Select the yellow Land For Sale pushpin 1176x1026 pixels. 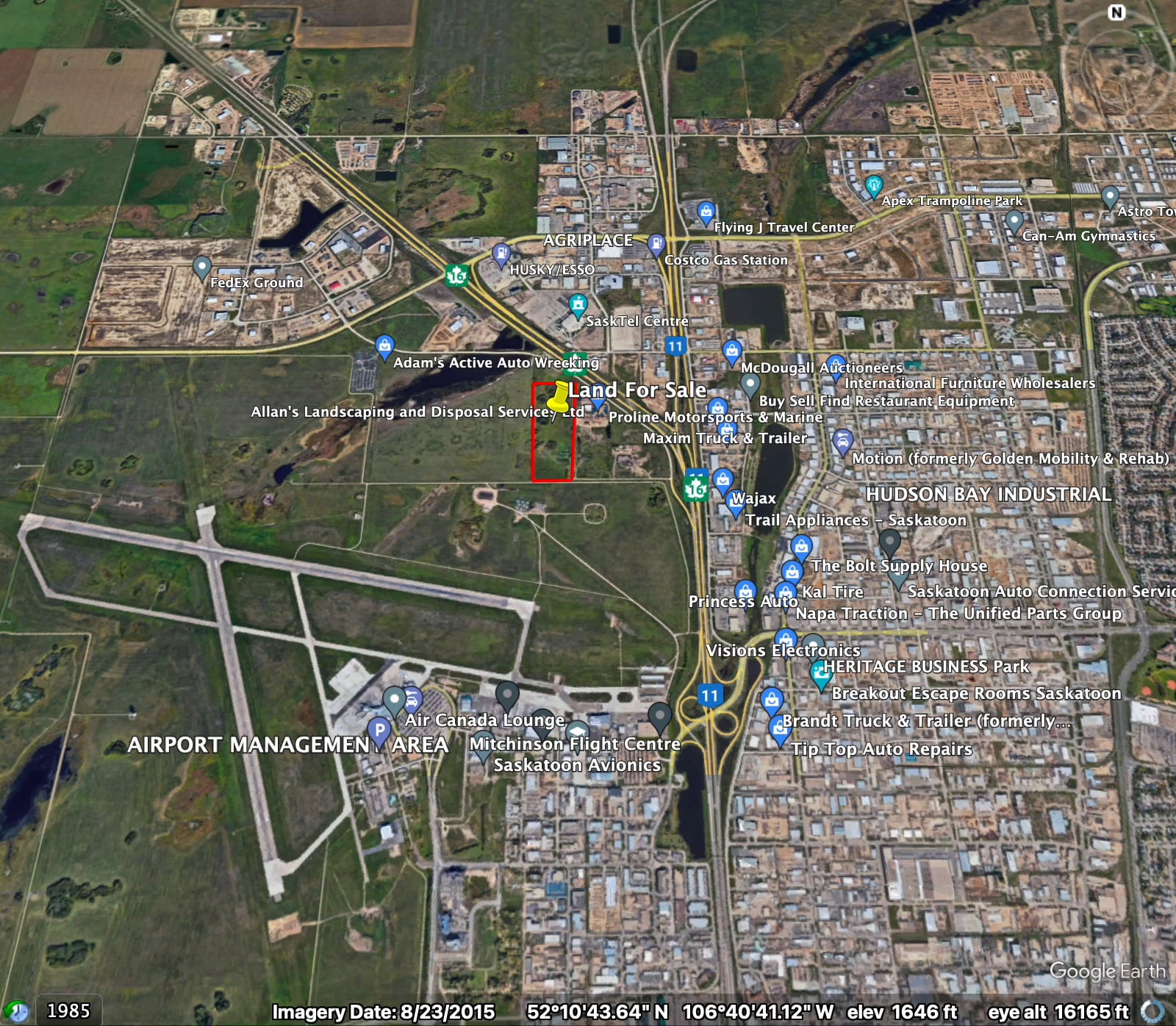point(560,395)
